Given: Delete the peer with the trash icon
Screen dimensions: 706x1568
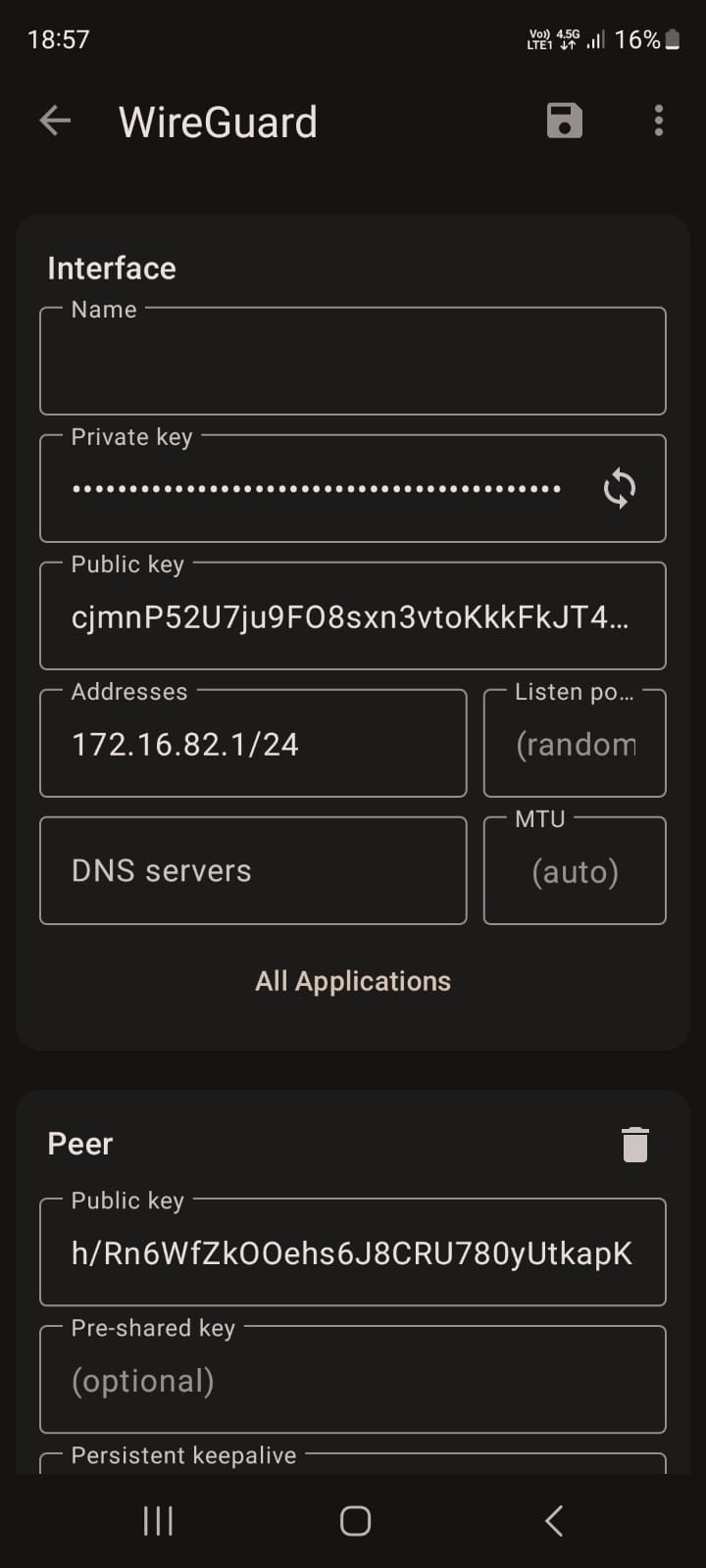Looking at the screenshot, I should [635, 1144].
